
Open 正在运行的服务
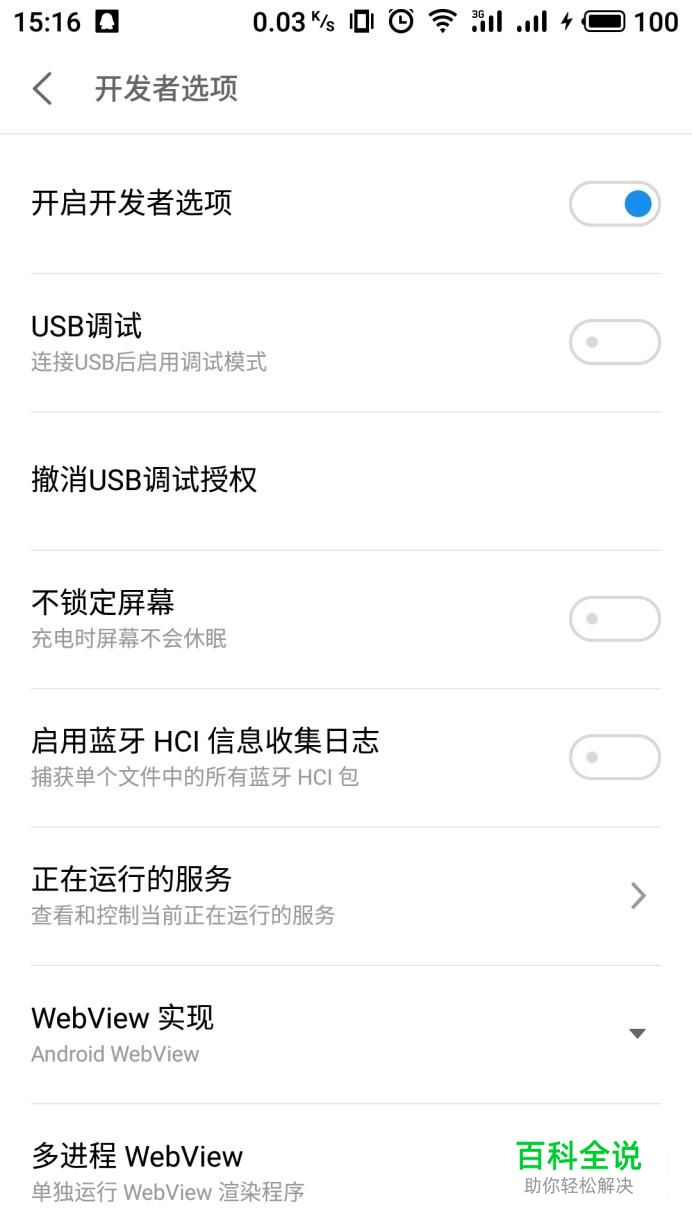[345, 896]
